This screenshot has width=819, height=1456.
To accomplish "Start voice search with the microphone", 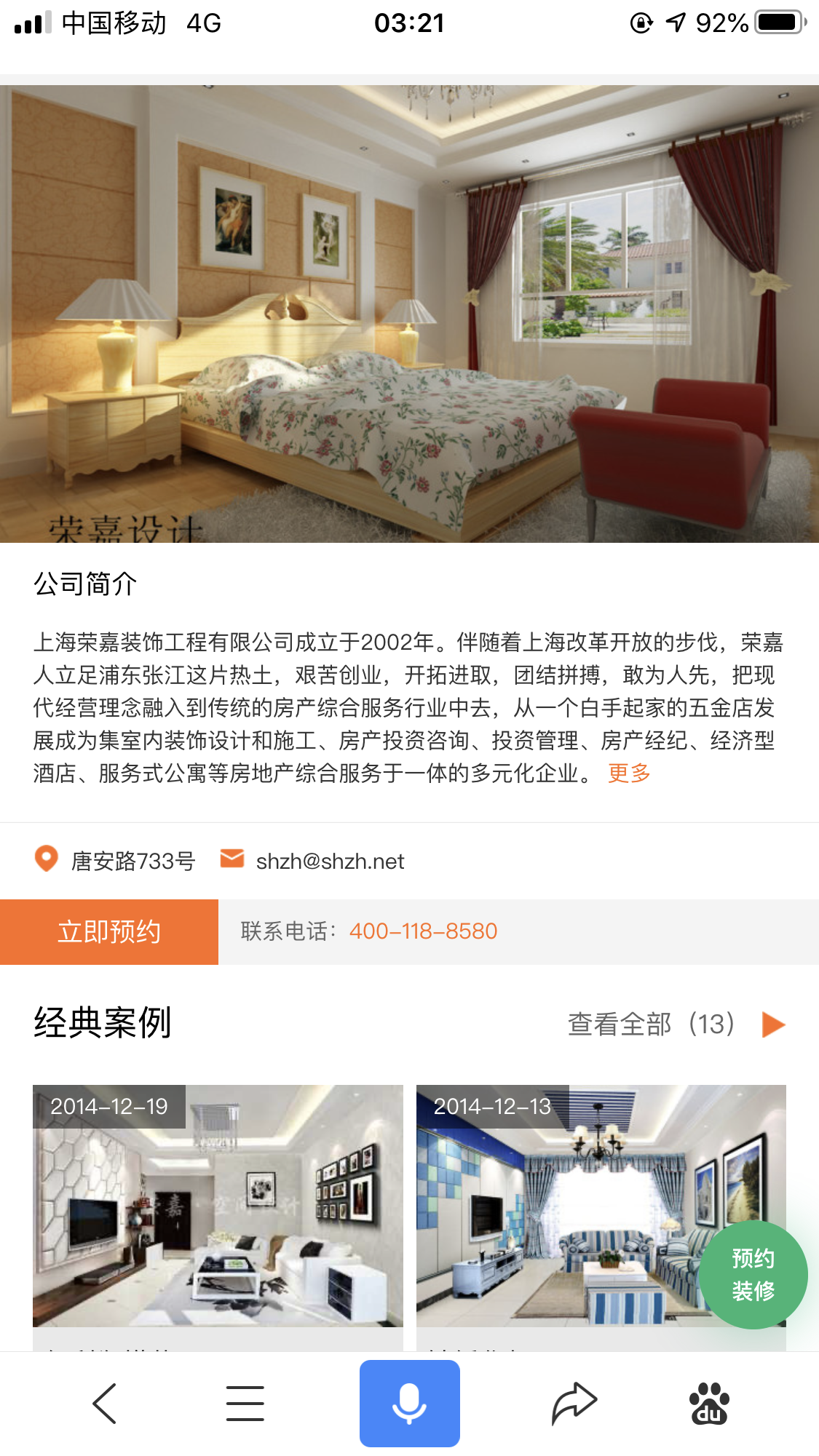I will 409,1404.
